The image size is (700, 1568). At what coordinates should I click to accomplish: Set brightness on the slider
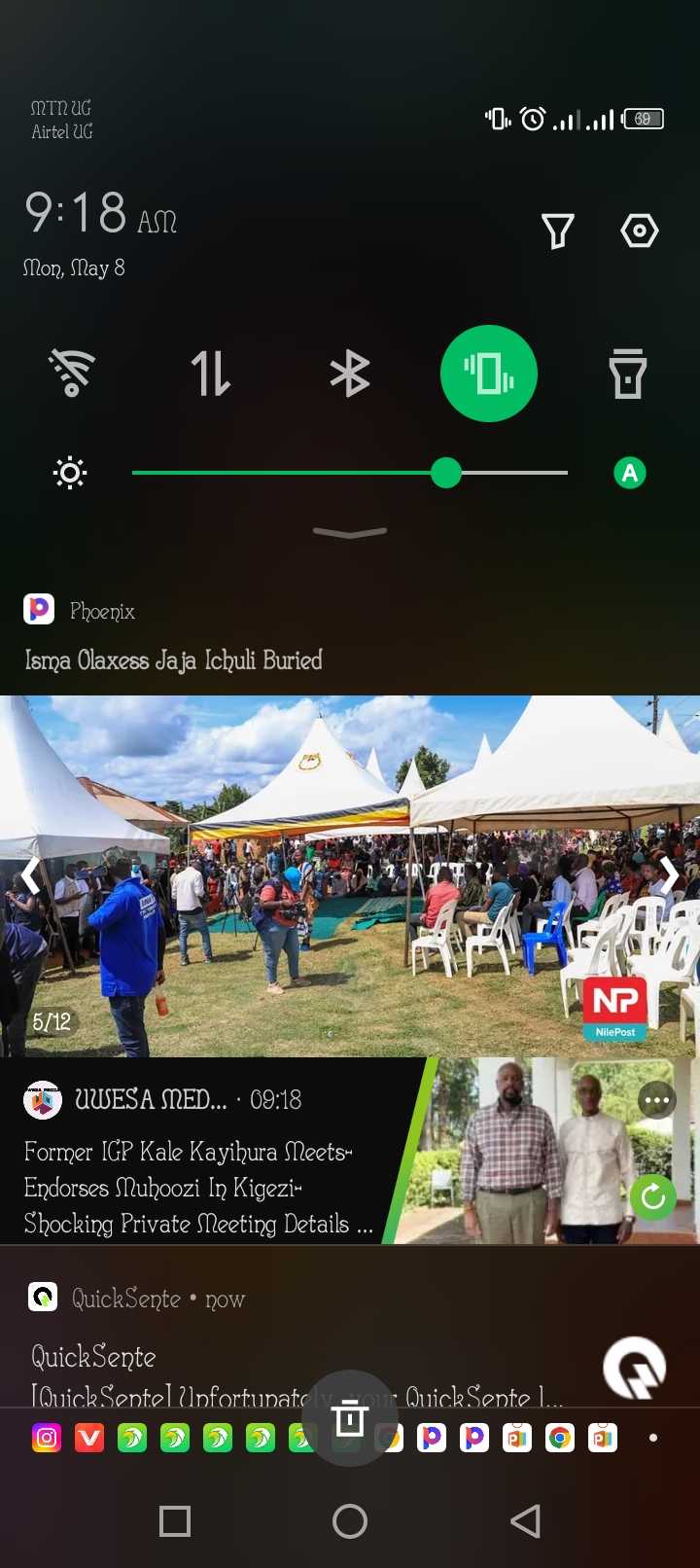446,474
